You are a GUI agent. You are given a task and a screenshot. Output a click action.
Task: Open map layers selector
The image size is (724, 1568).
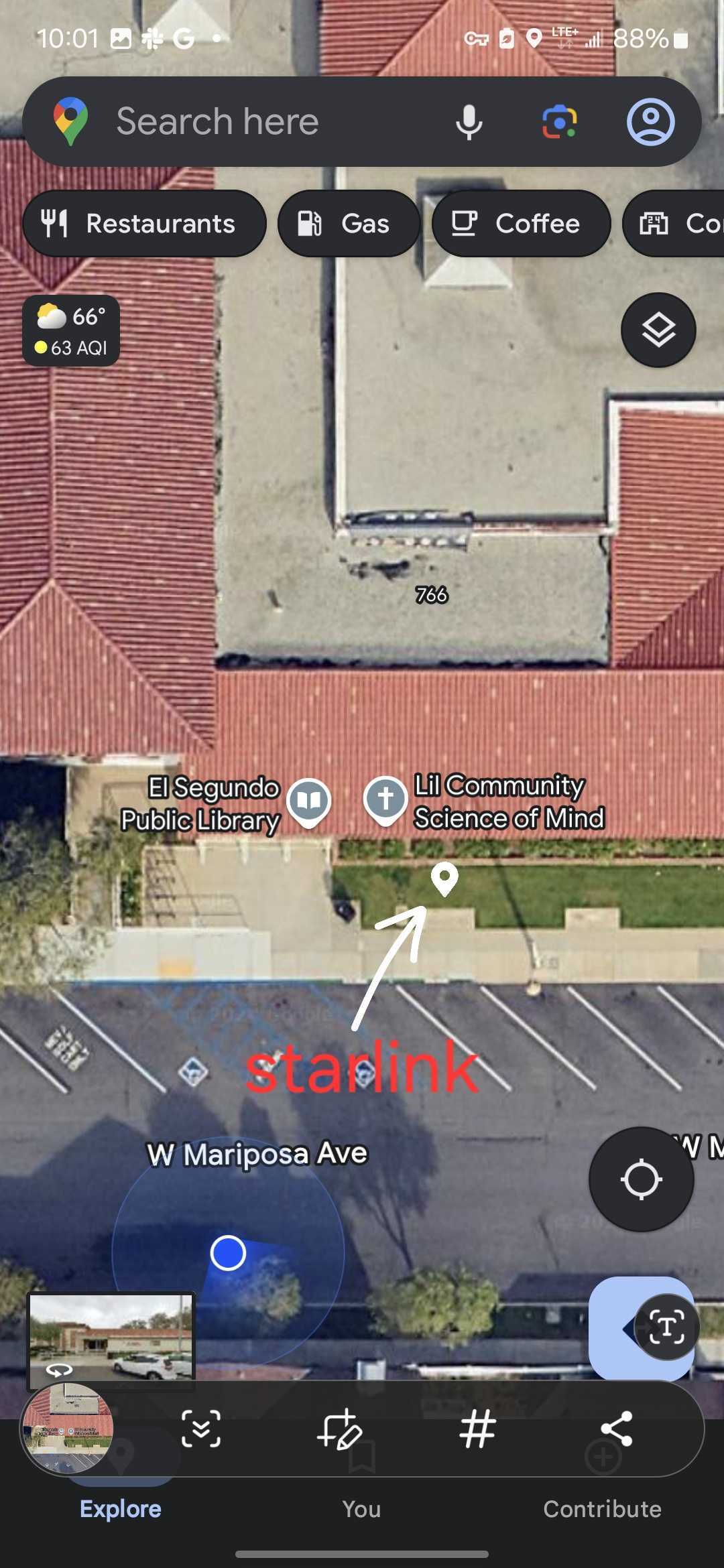658,330
